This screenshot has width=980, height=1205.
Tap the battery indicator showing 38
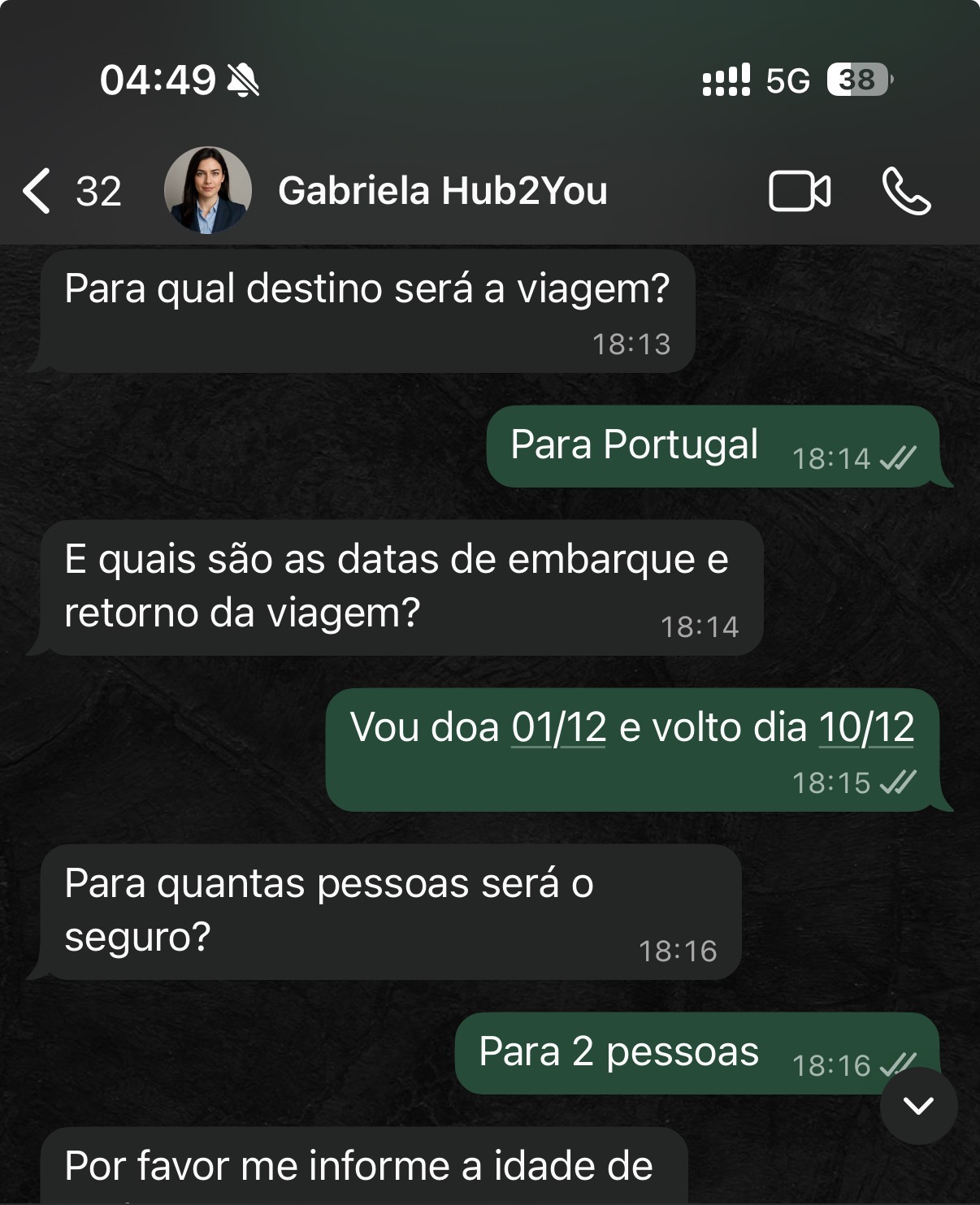[x=853, y=80]
